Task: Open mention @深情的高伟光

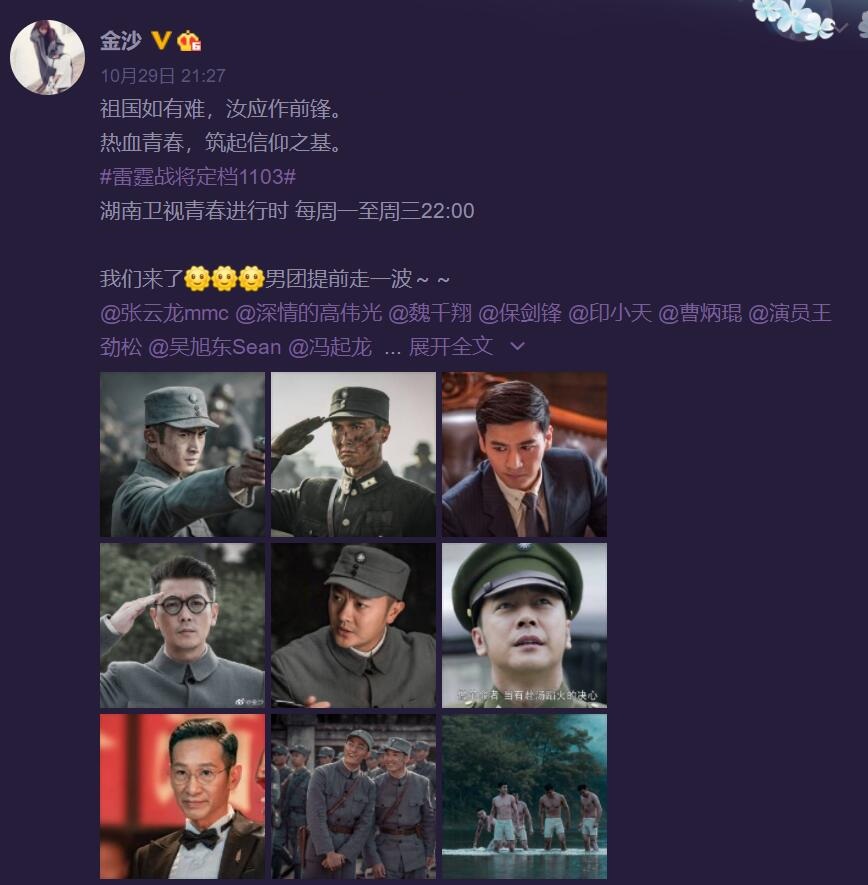Action: [309, 313]
